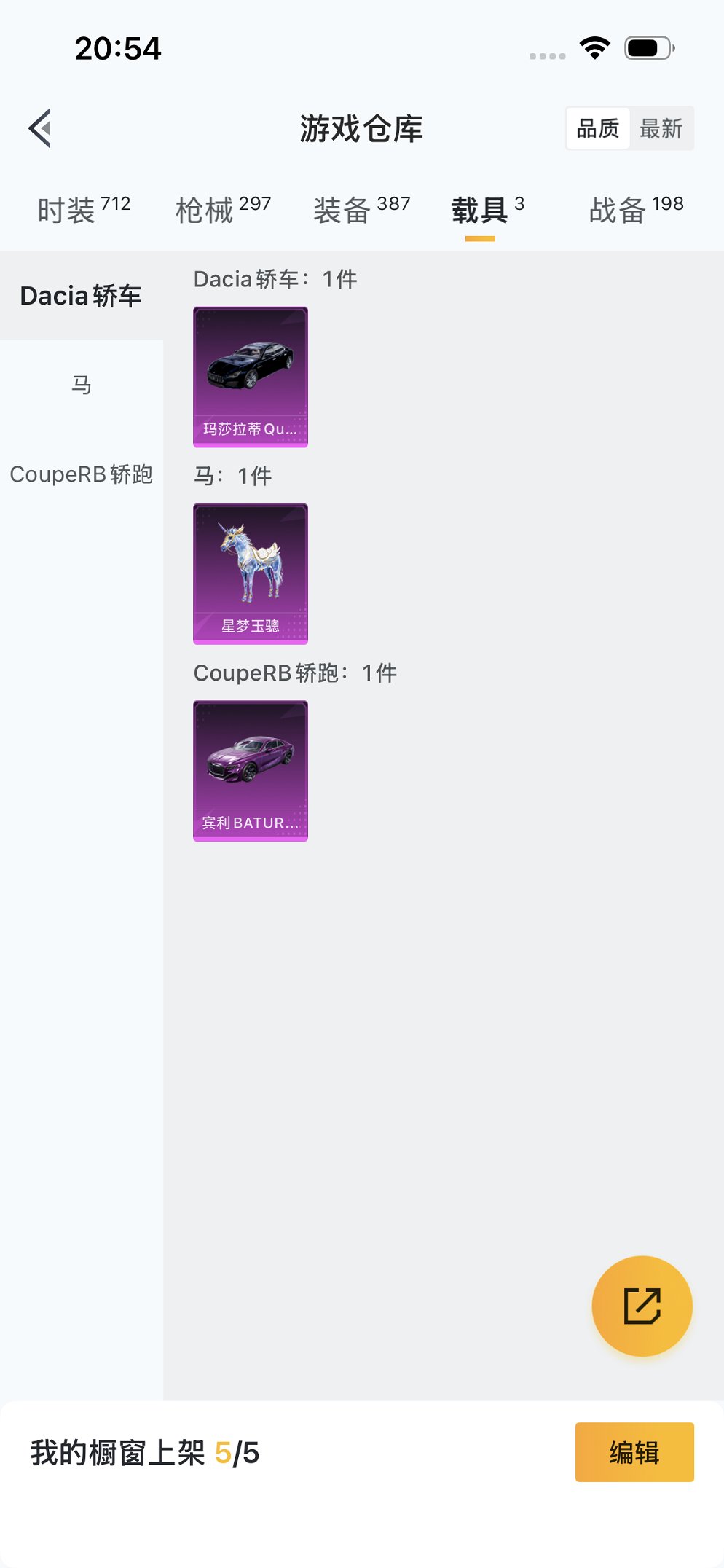
Task: Switch to the 战备 tab
Action: pos(635,210)
